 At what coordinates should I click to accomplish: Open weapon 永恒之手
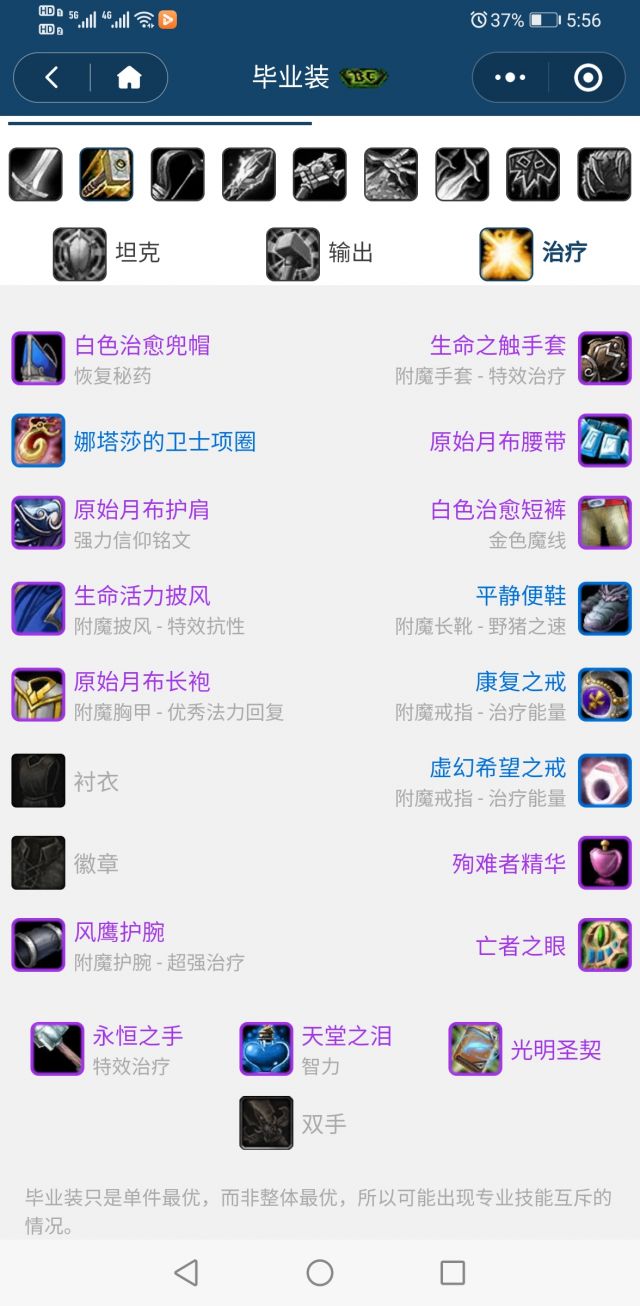coord(137,1036)
